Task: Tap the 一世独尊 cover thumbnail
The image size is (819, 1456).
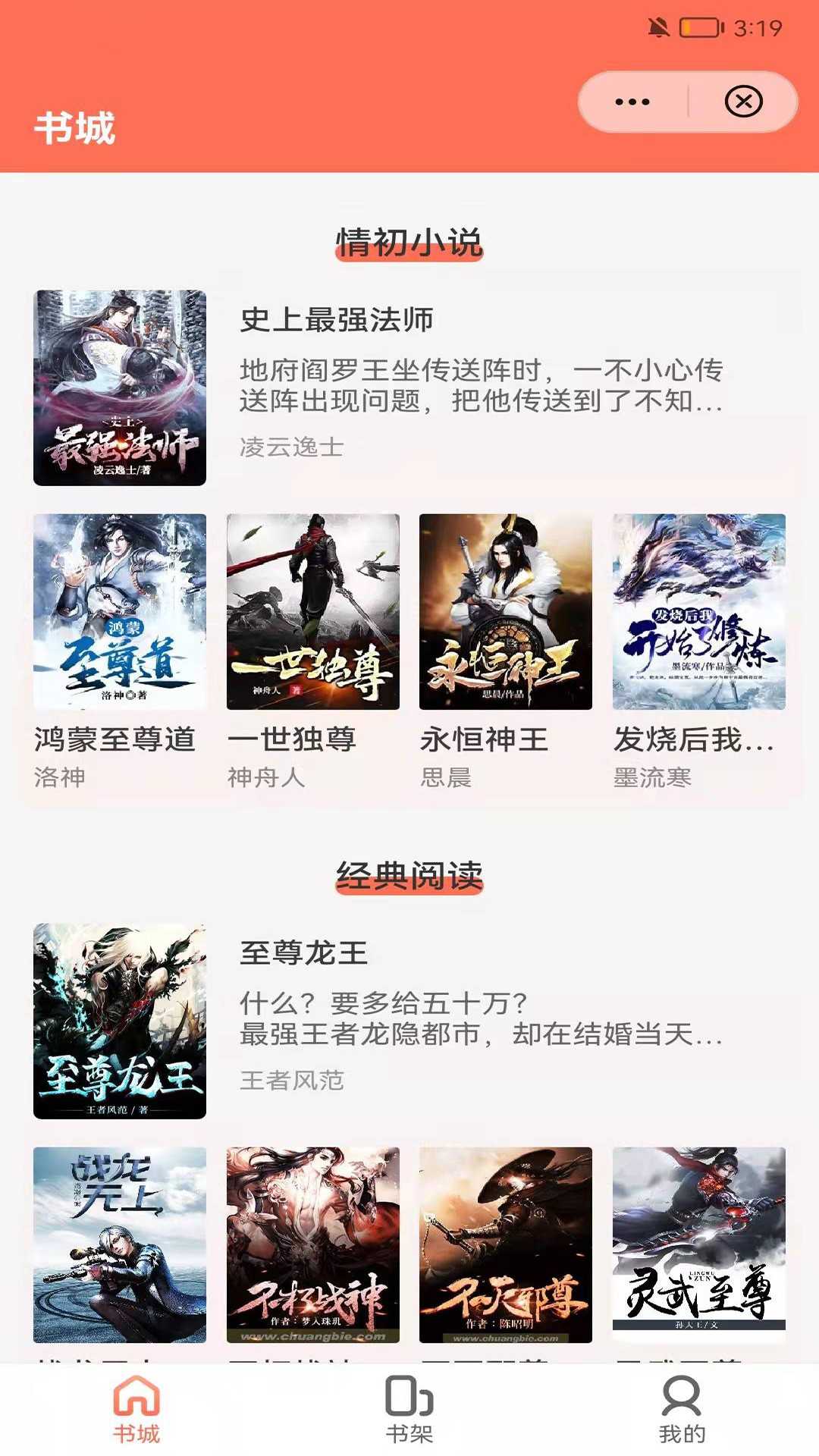Action: (x=312, y=613)
